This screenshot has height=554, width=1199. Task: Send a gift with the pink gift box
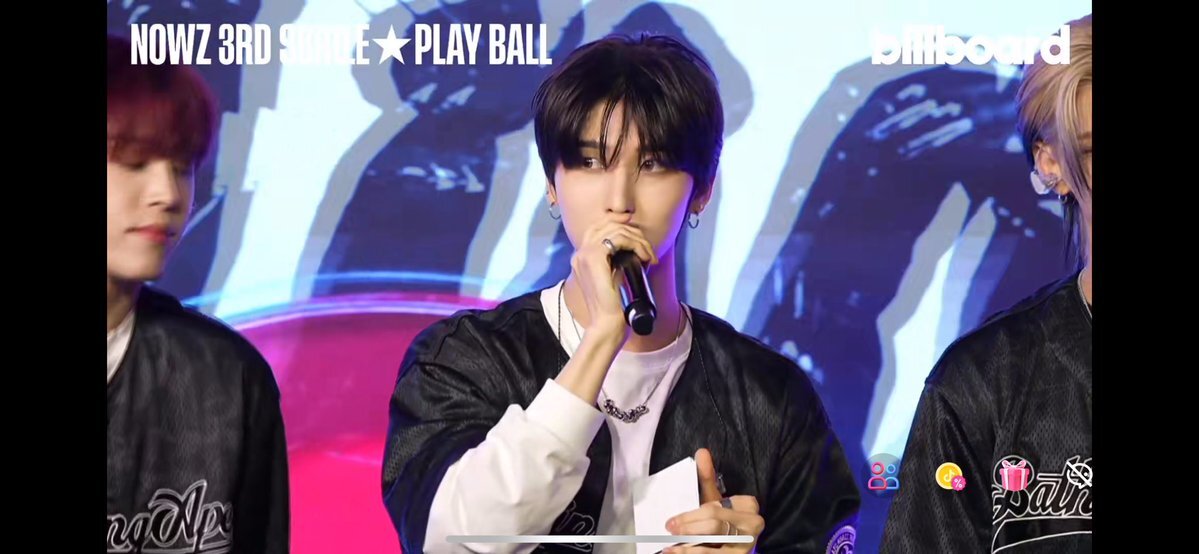click(x=1014, y=476)
